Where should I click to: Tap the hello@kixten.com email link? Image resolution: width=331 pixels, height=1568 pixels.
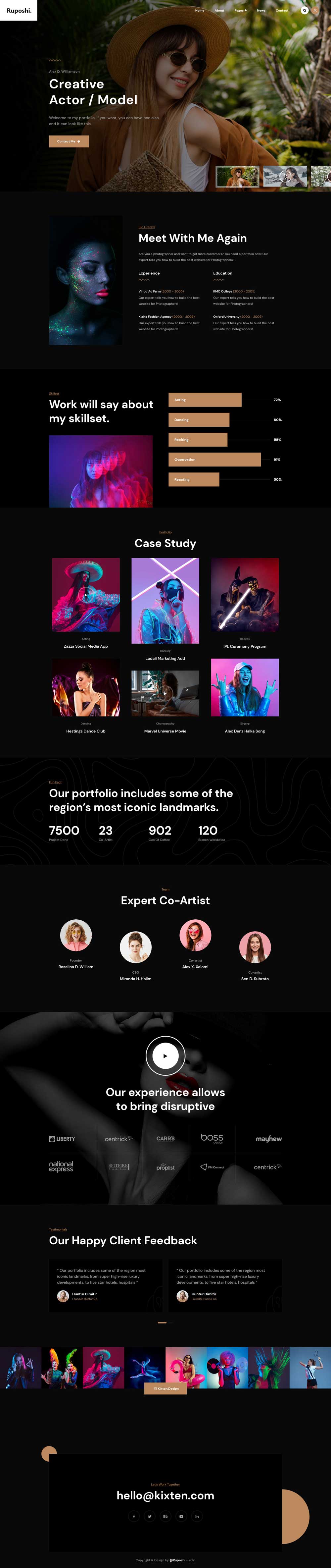coord(165,1495)
